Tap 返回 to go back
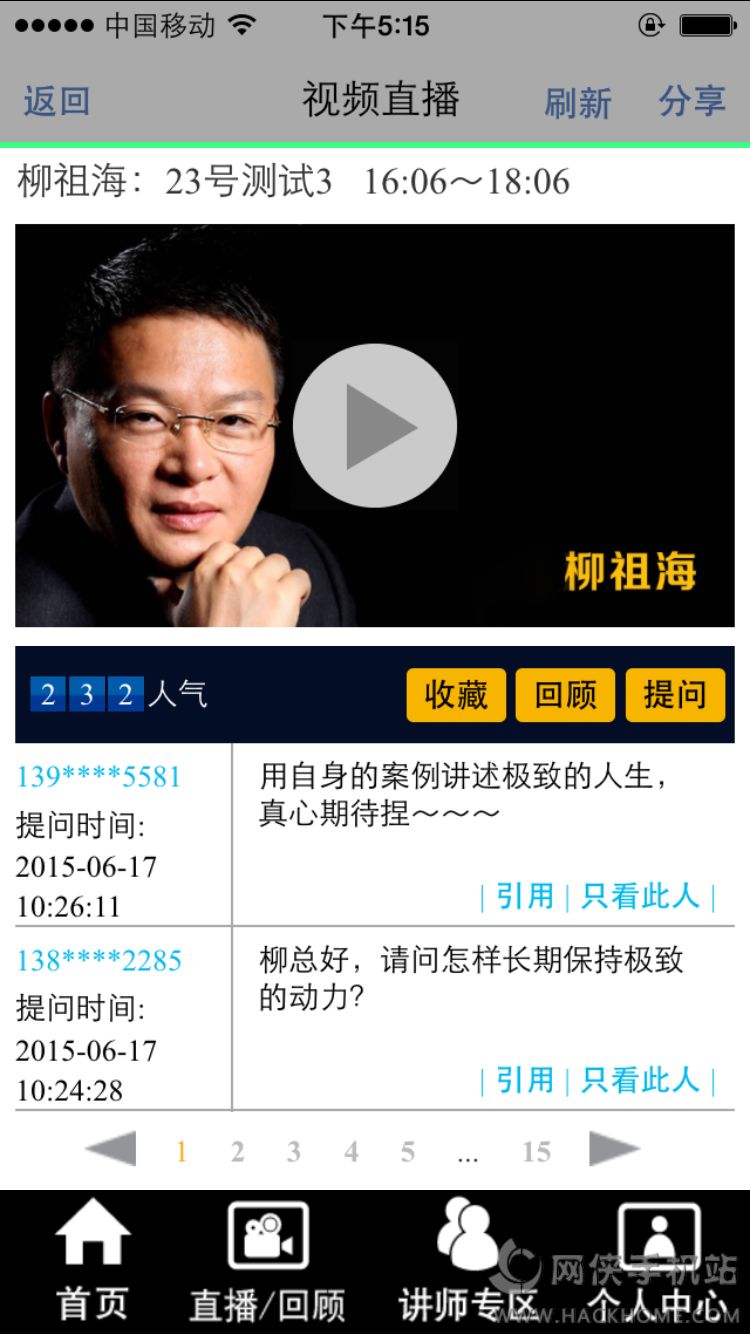 click(57, 101)
